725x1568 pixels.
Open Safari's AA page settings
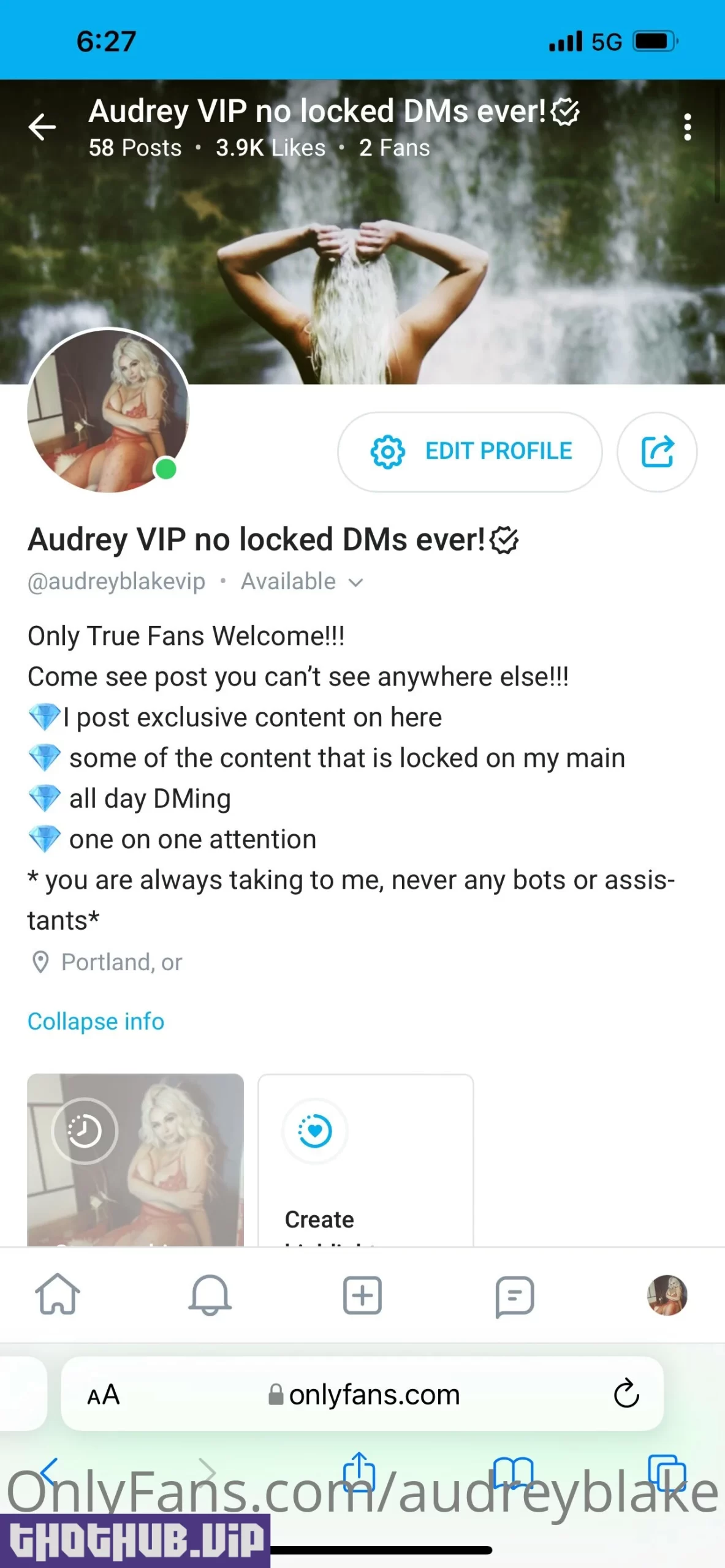click(103, 1395)
